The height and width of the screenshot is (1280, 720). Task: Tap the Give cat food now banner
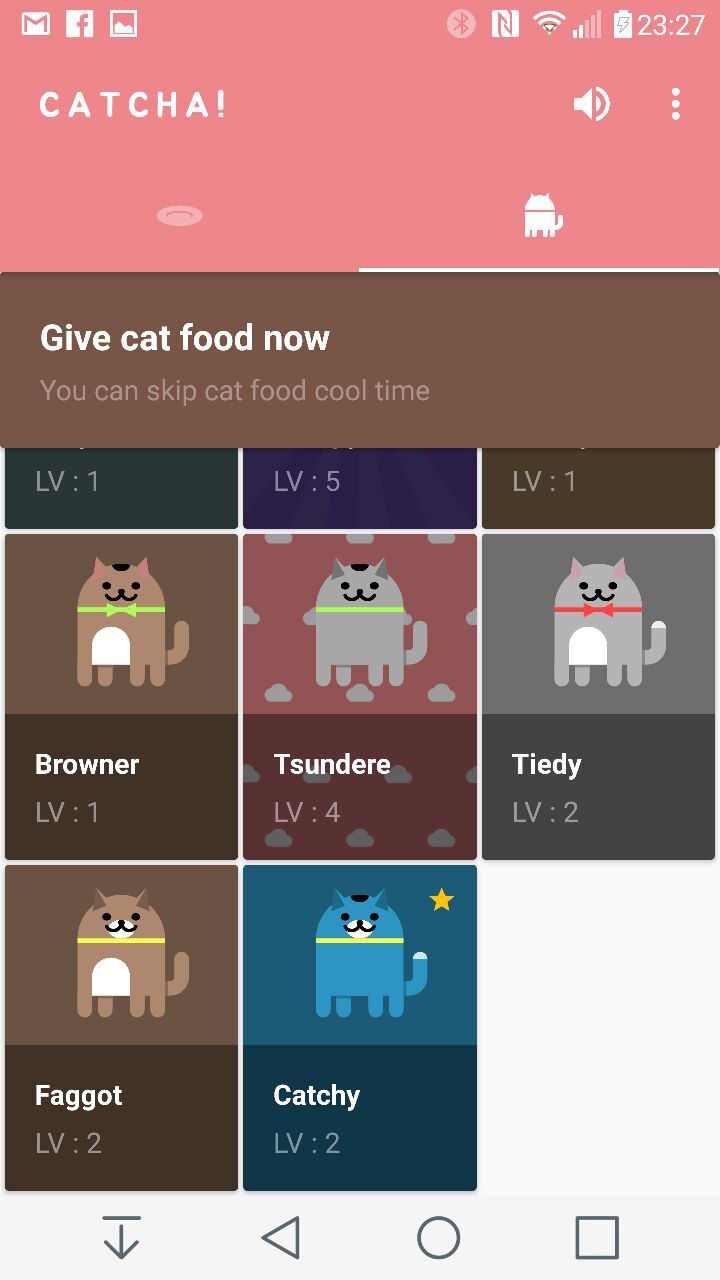(x=360, y=361)
